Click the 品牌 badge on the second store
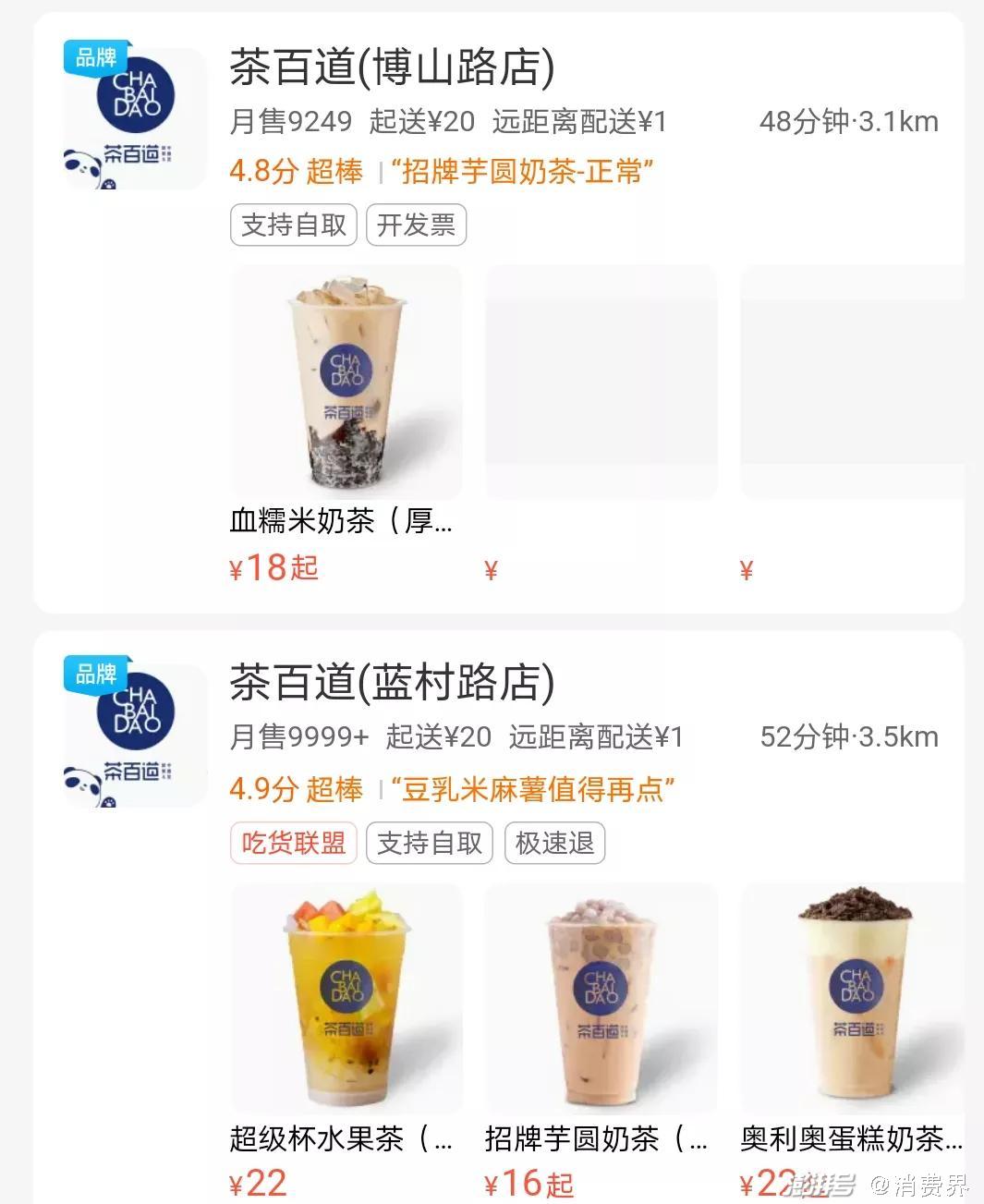This screenshot has height=1204, width=984. (95, 675)
